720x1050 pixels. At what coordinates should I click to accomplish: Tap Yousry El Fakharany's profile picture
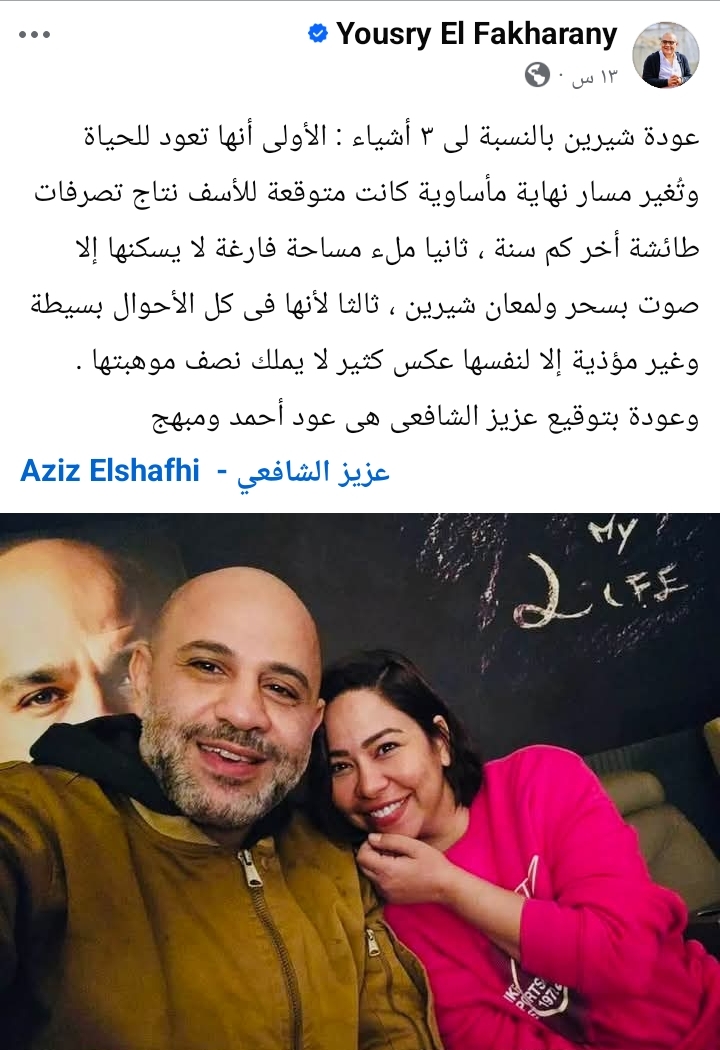tap(666, 55)
